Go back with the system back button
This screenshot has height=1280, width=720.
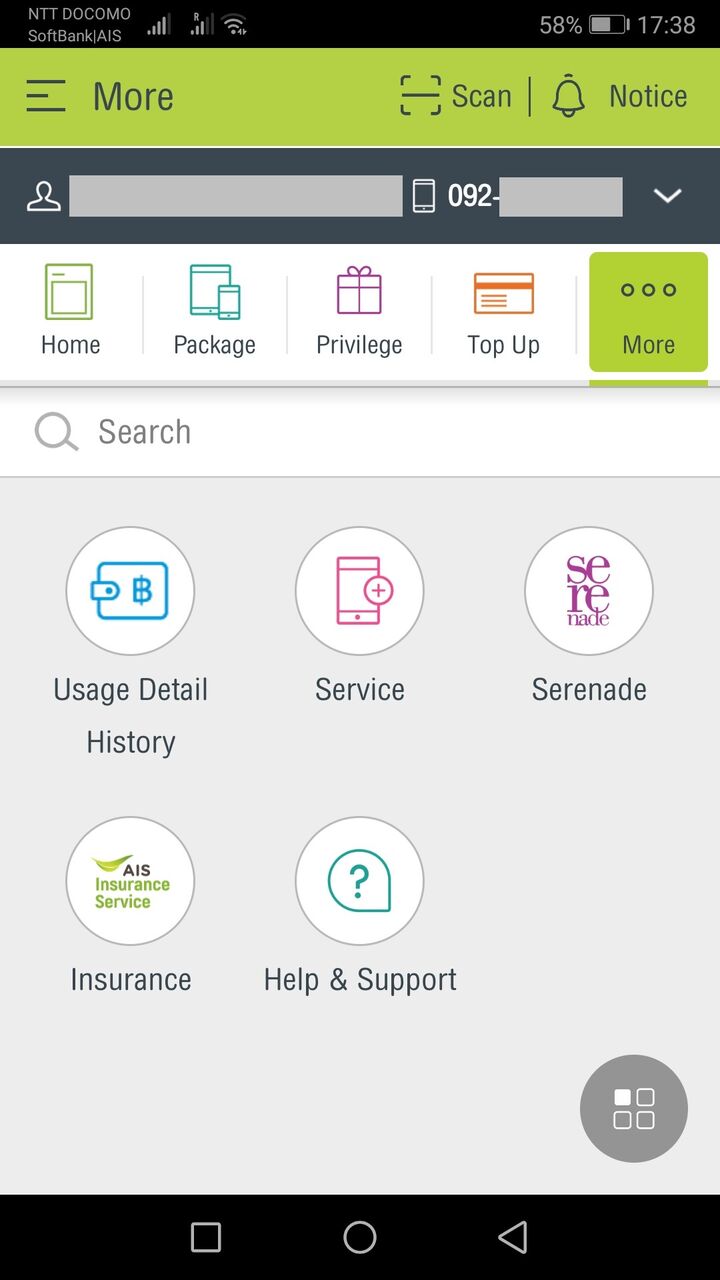point(513,1237)
